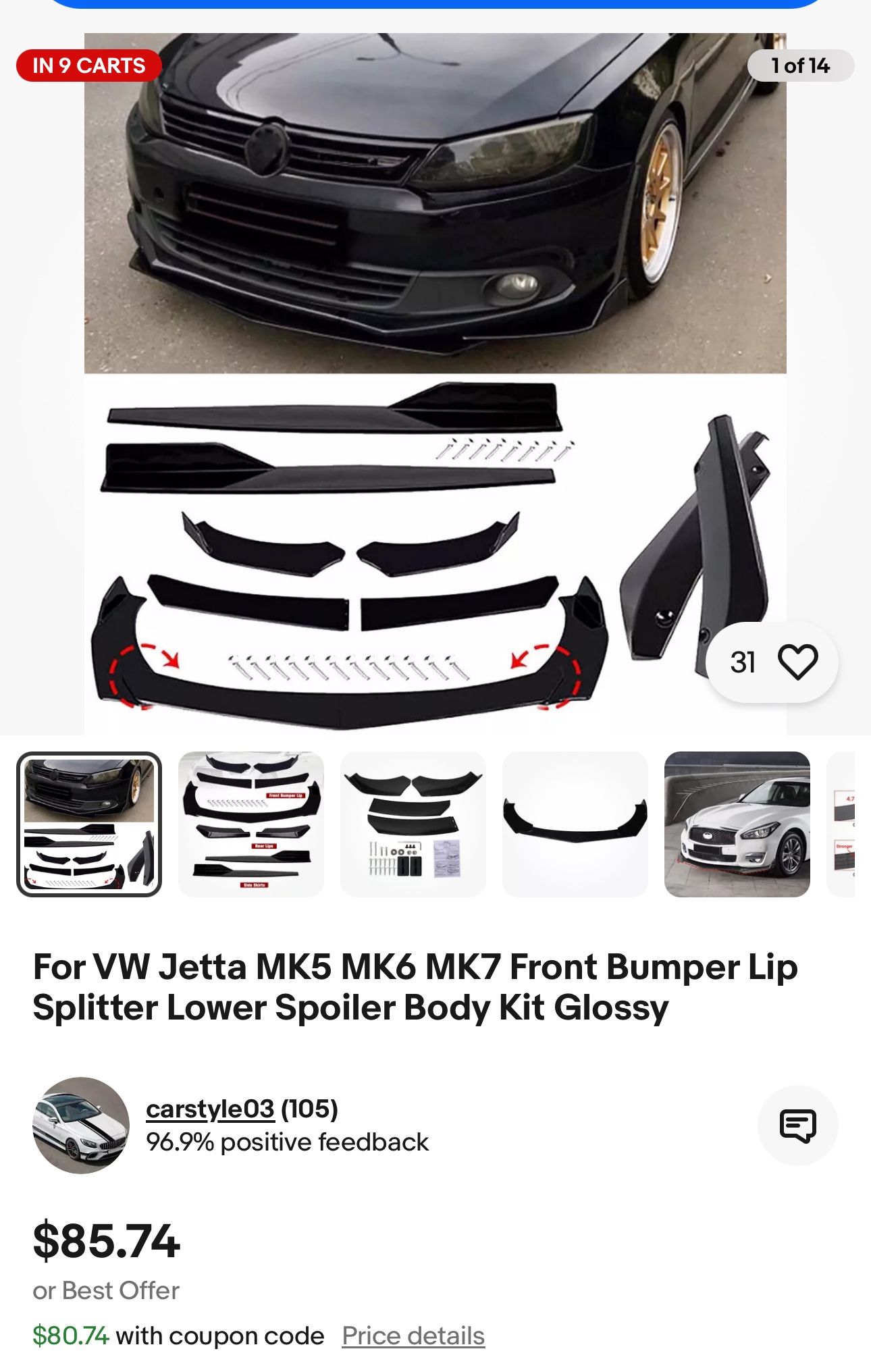The image size is (871, 1372).
Task: Select the second thumbnail with red labels
Action: coord(250,824)
